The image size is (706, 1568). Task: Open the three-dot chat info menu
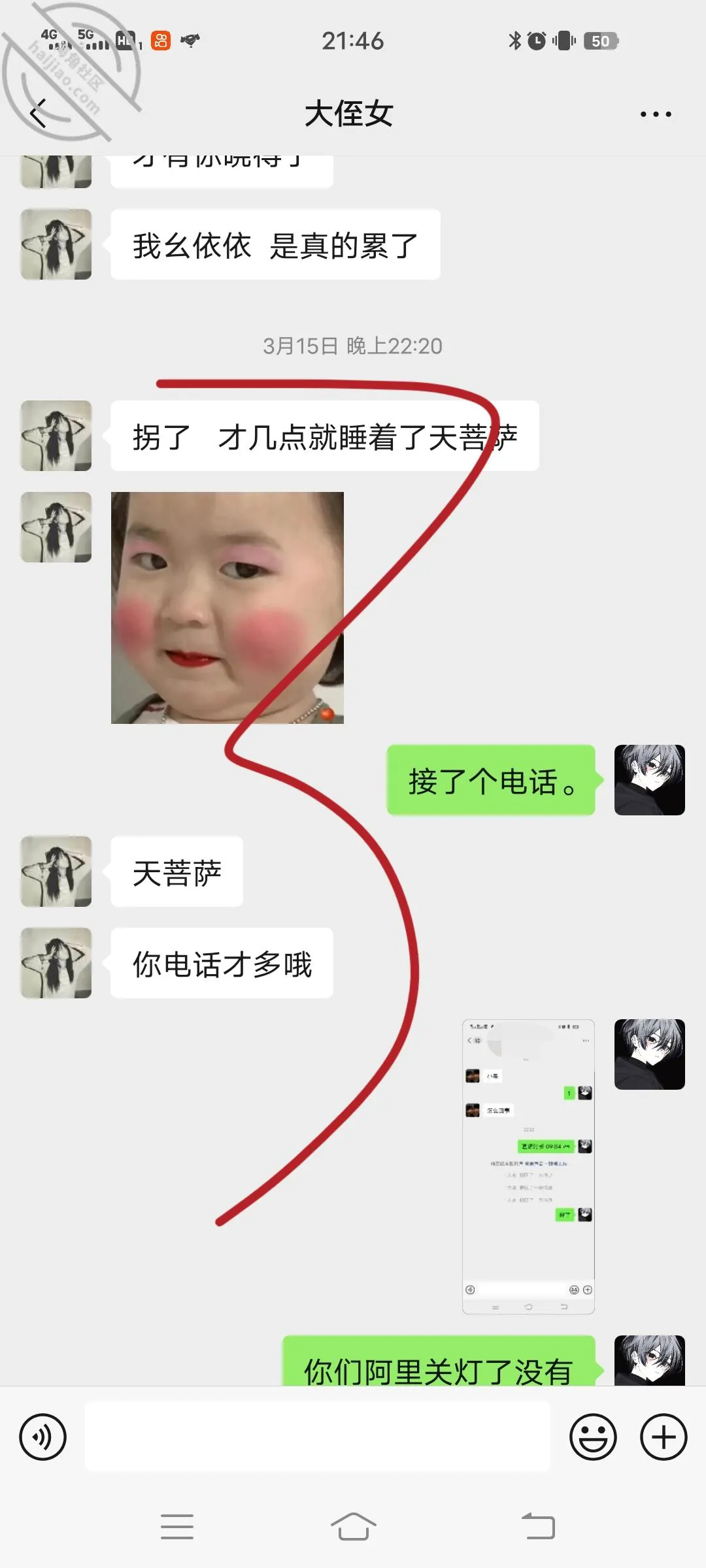coord(656,114)
